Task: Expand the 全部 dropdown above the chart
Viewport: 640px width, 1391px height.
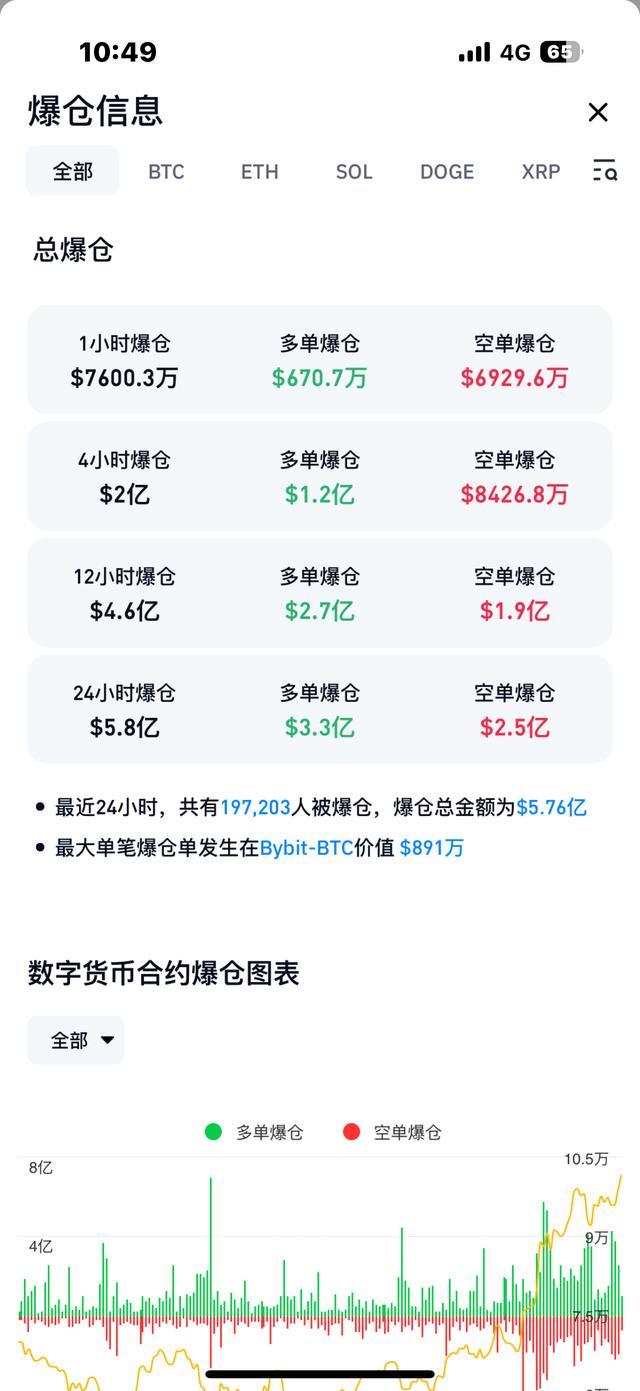Action: click(x=76, y=1040)
